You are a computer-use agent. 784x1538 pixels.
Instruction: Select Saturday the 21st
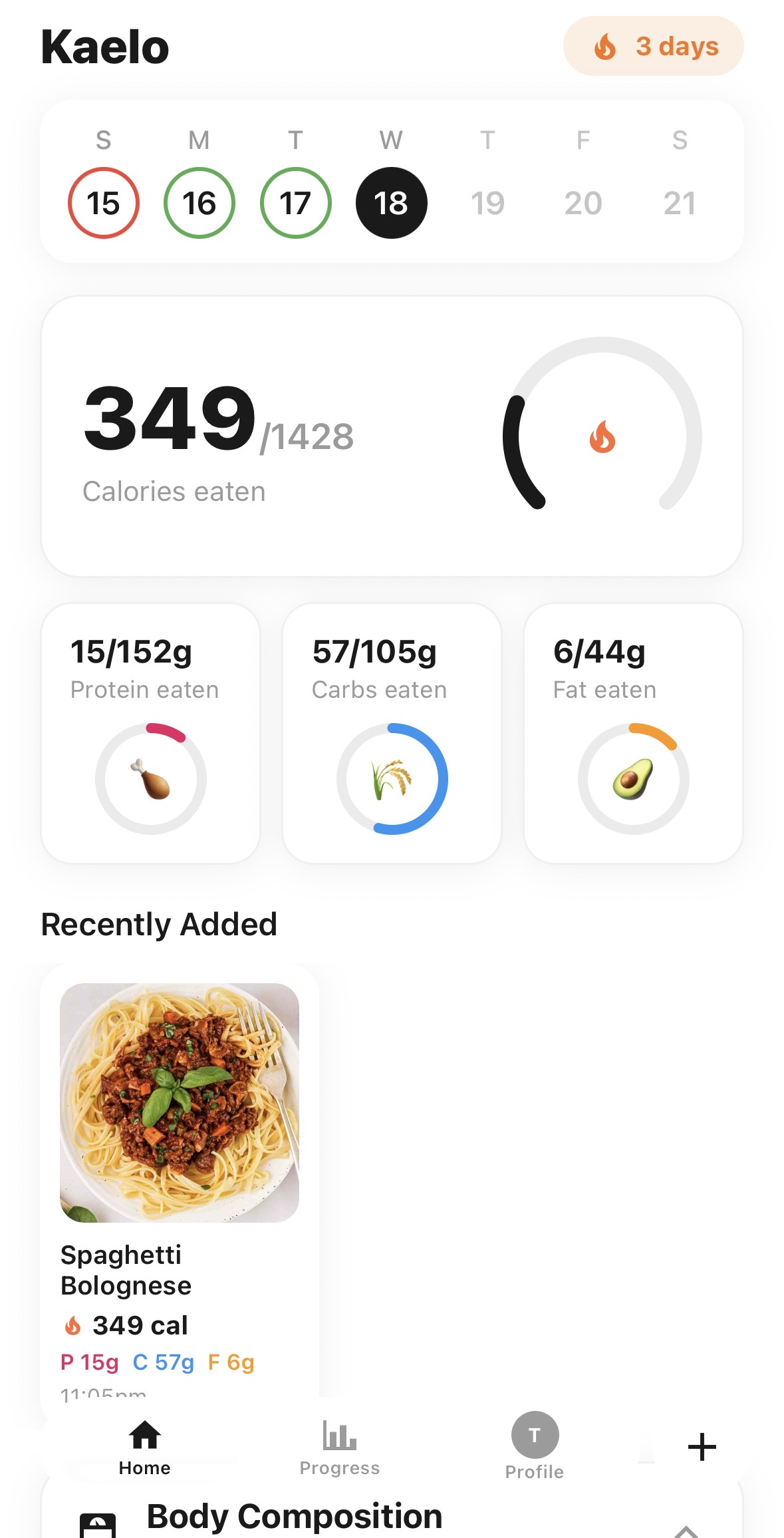pyautogui.click(x=680, y=203)
